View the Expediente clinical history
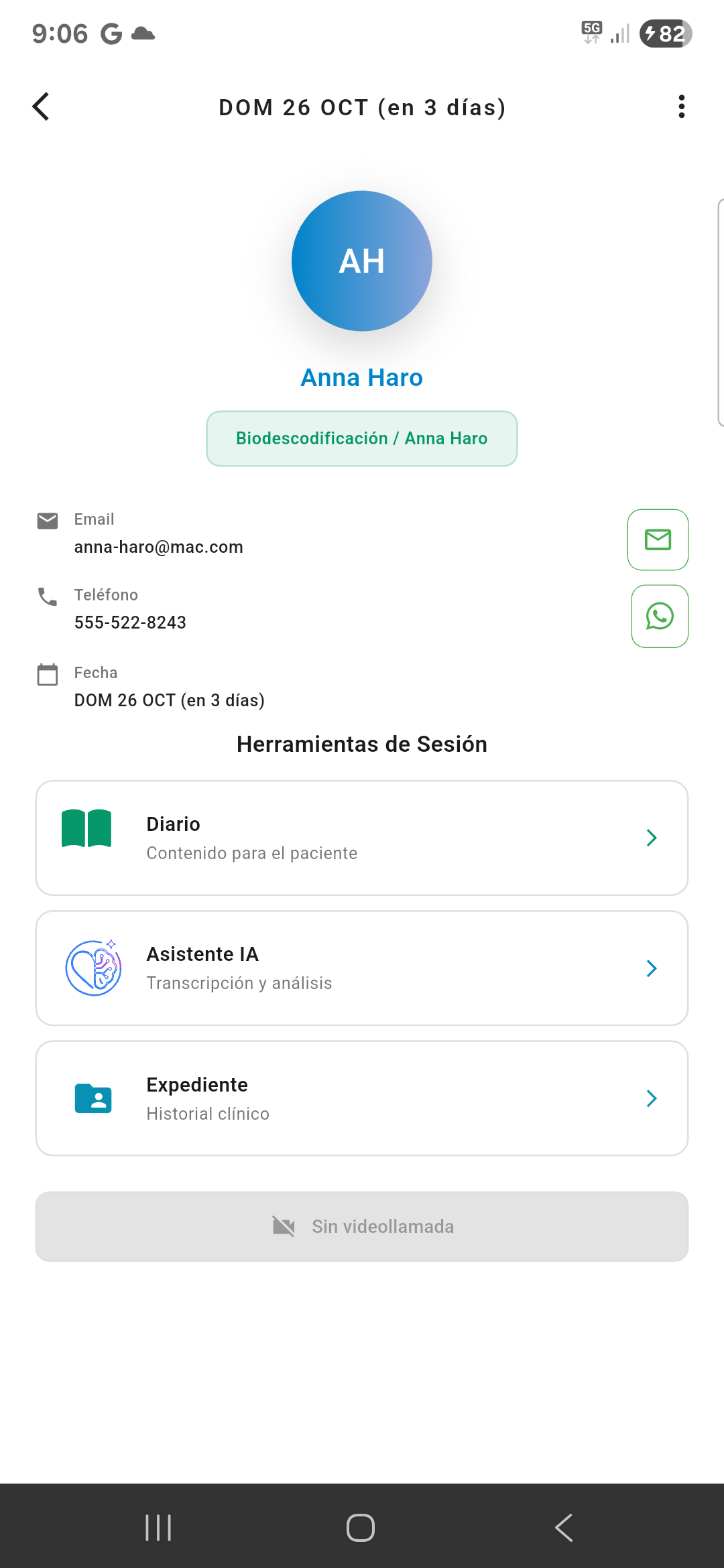This screenshot has width=724, height=1568. tap(362, 1098)
